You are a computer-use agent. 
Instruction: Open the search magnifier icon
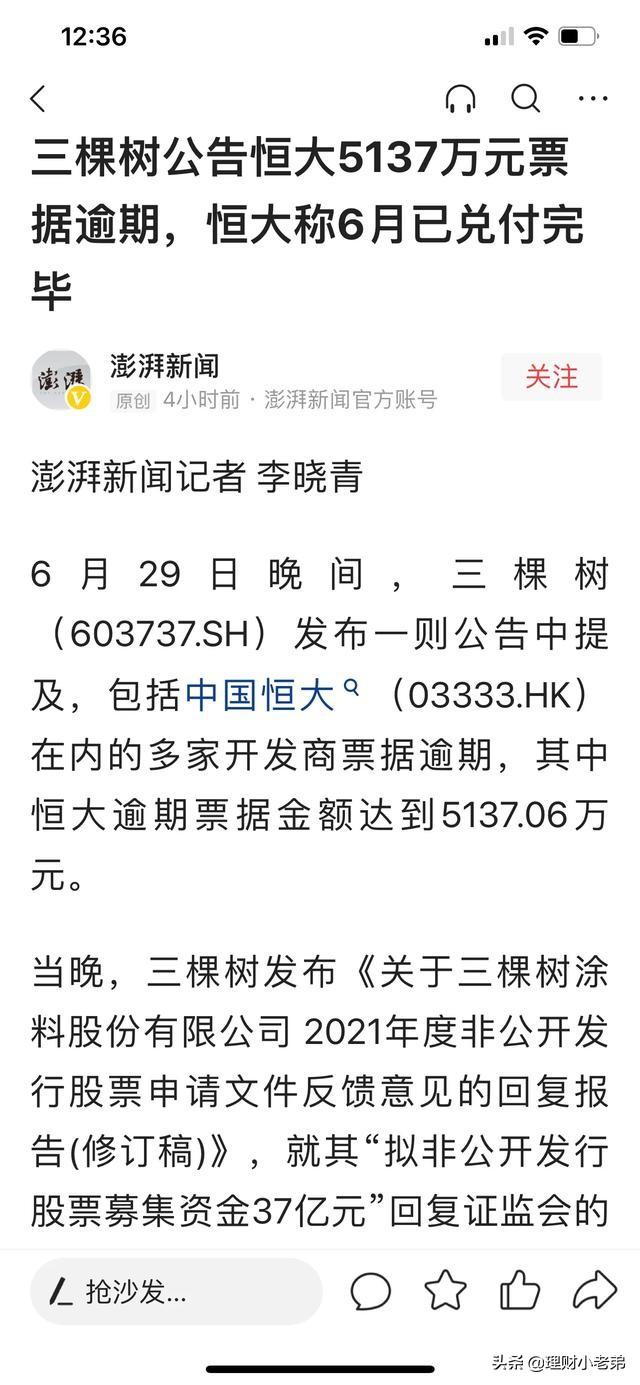[526, 98]
